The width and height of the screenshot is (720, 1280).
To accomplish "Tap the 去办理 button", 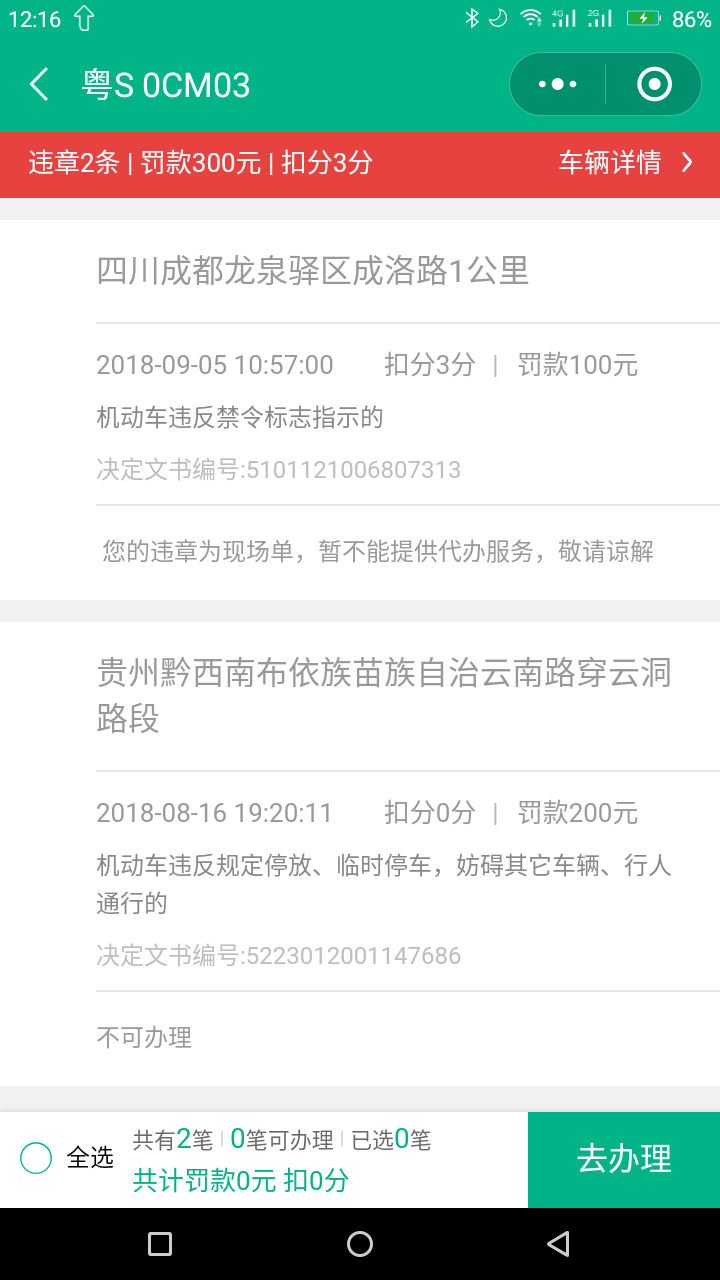I will pos(624,1160).
